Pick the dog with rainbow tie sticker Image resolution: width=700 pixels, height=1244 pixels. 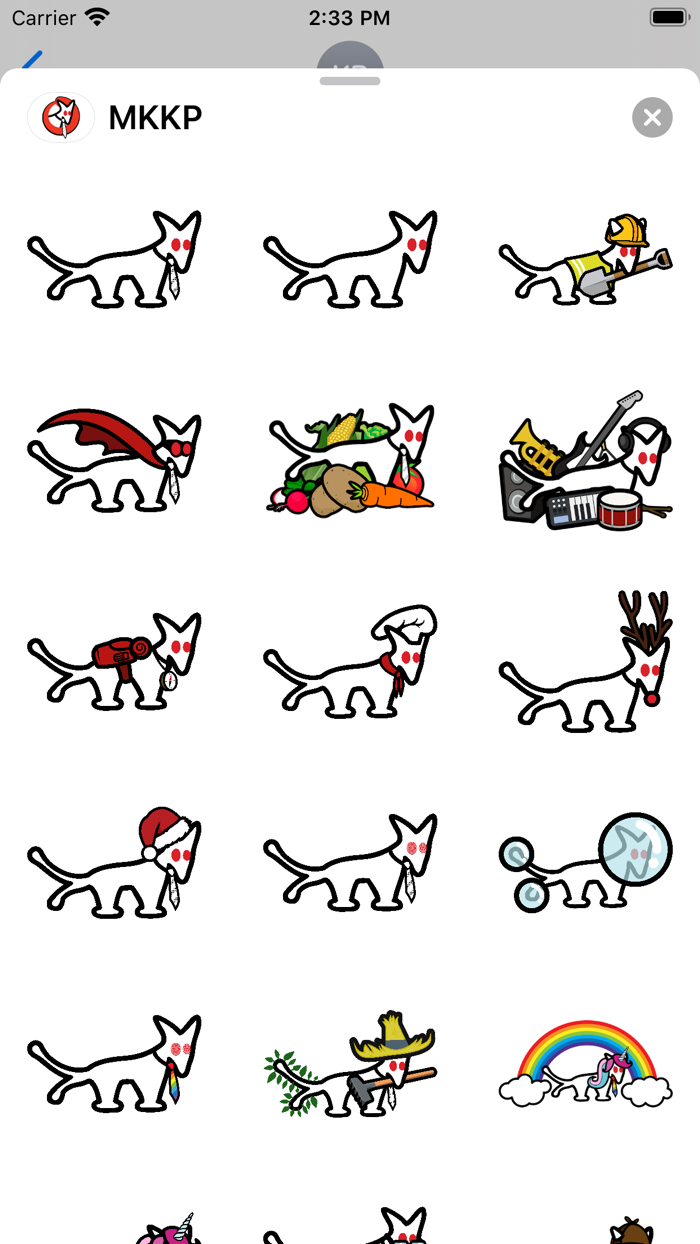coord(114,1061)
